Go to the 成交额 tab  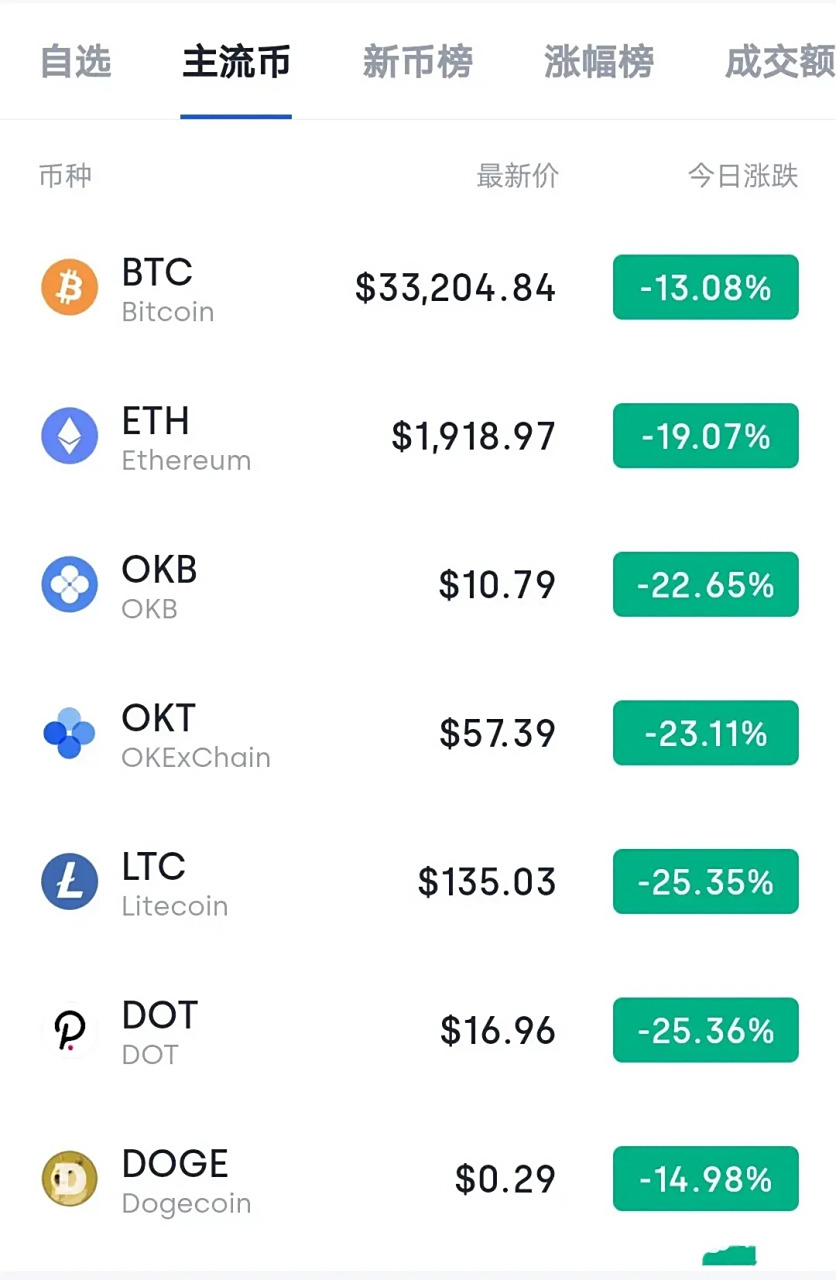(x=780, y=62)
